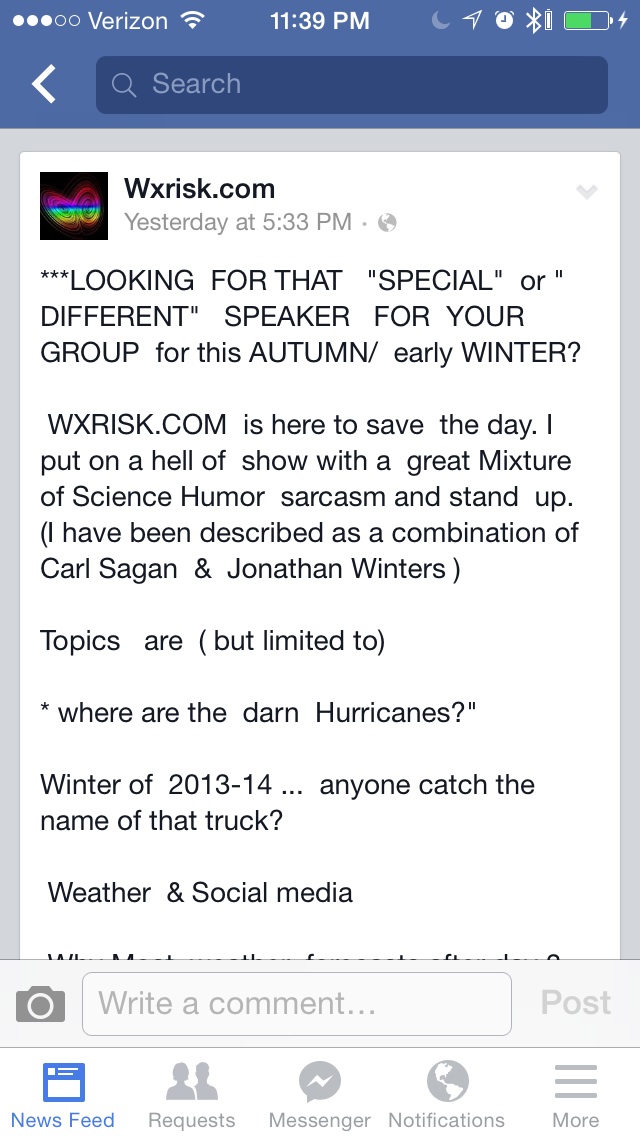Switch to the News Feed tab
This screenshot has height=1136, width=640.
tap(63, 1095)
